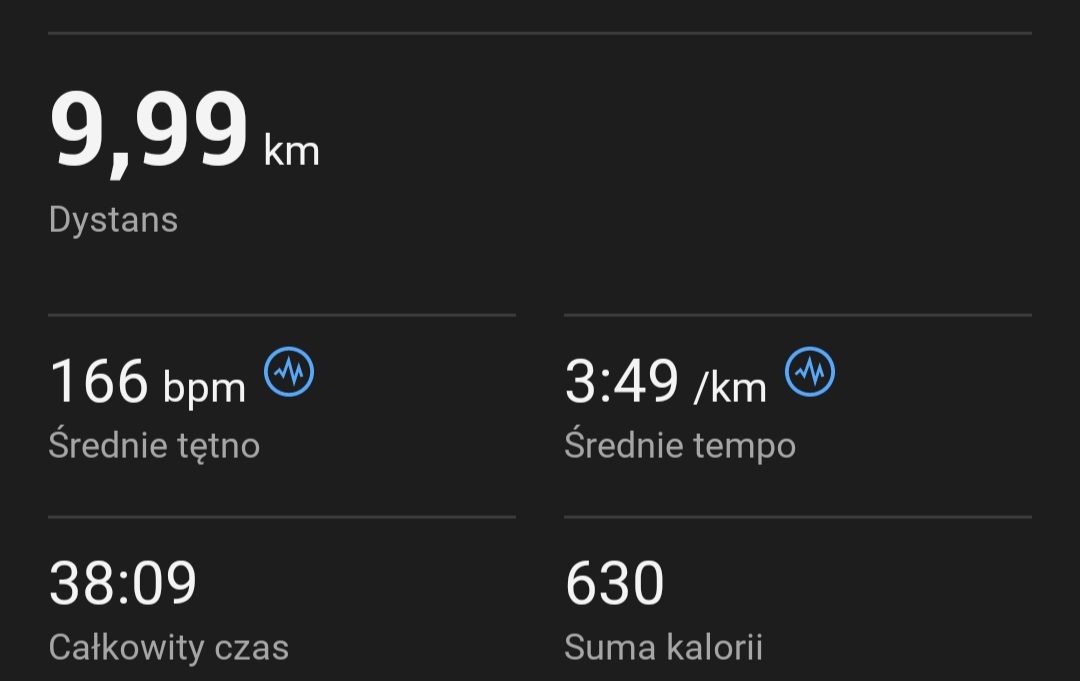The image size is (1080, 681).
Task: Open the pace chart icon beside 3:49 /km
Action: (810, 373)
